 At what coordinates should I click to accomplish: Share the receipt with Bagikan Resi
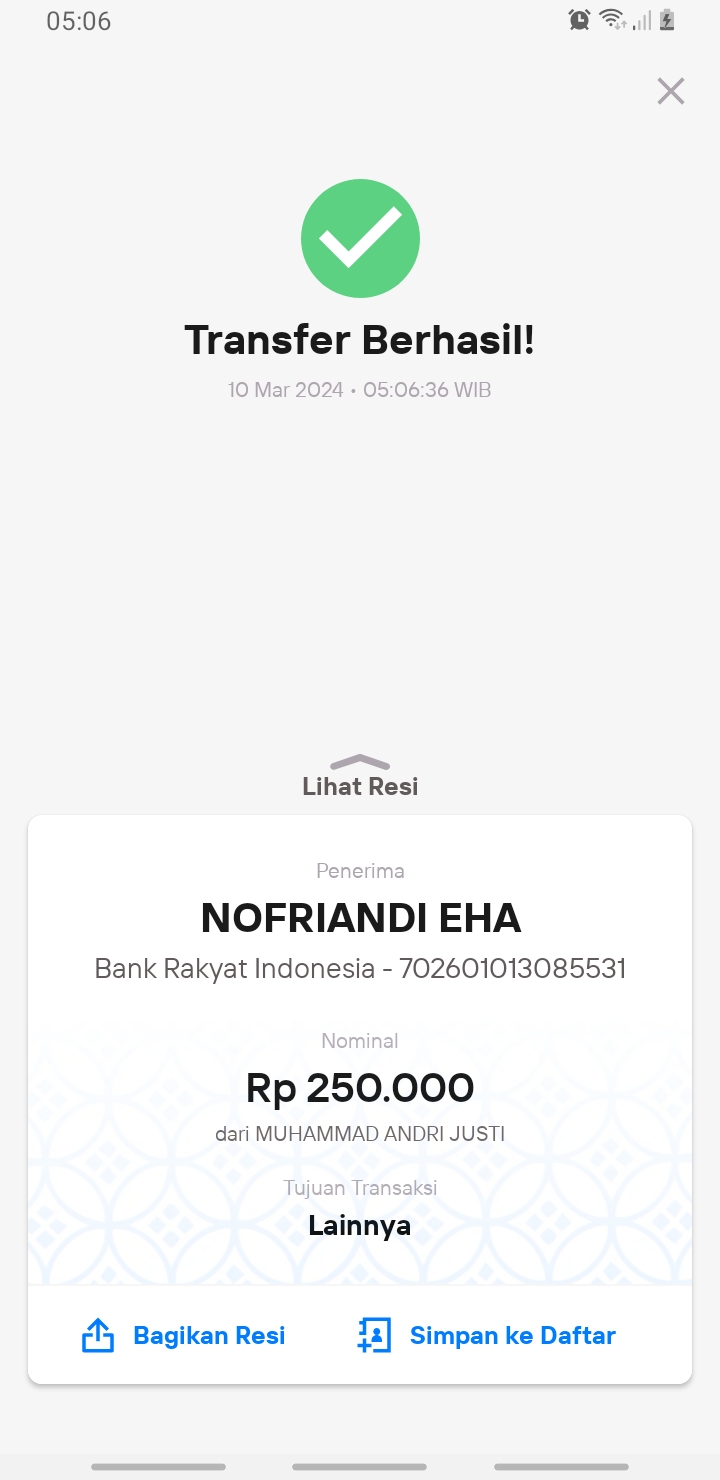(183, 1335)
